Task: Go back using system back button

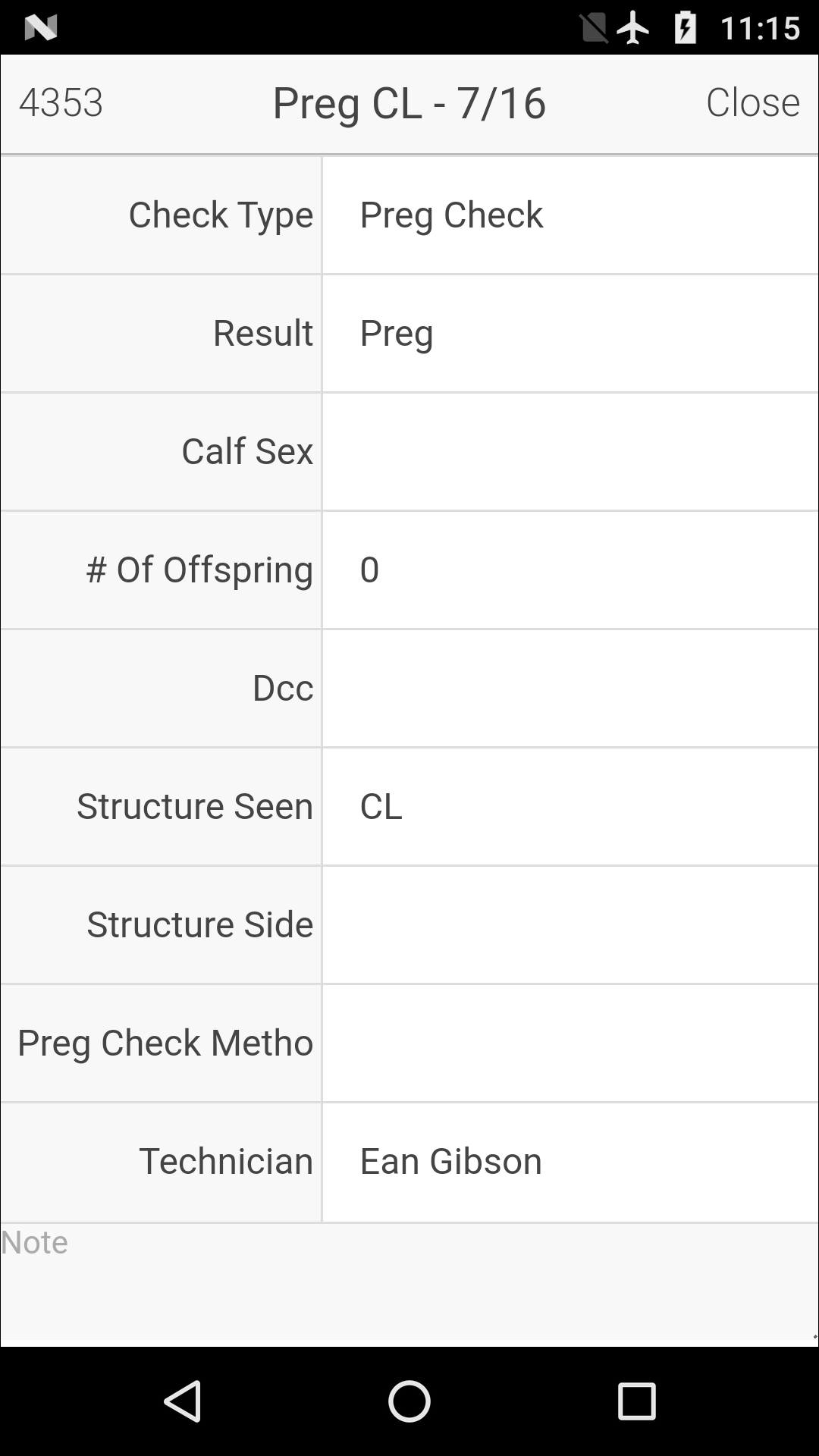Action: click(x=182, y=1401)
